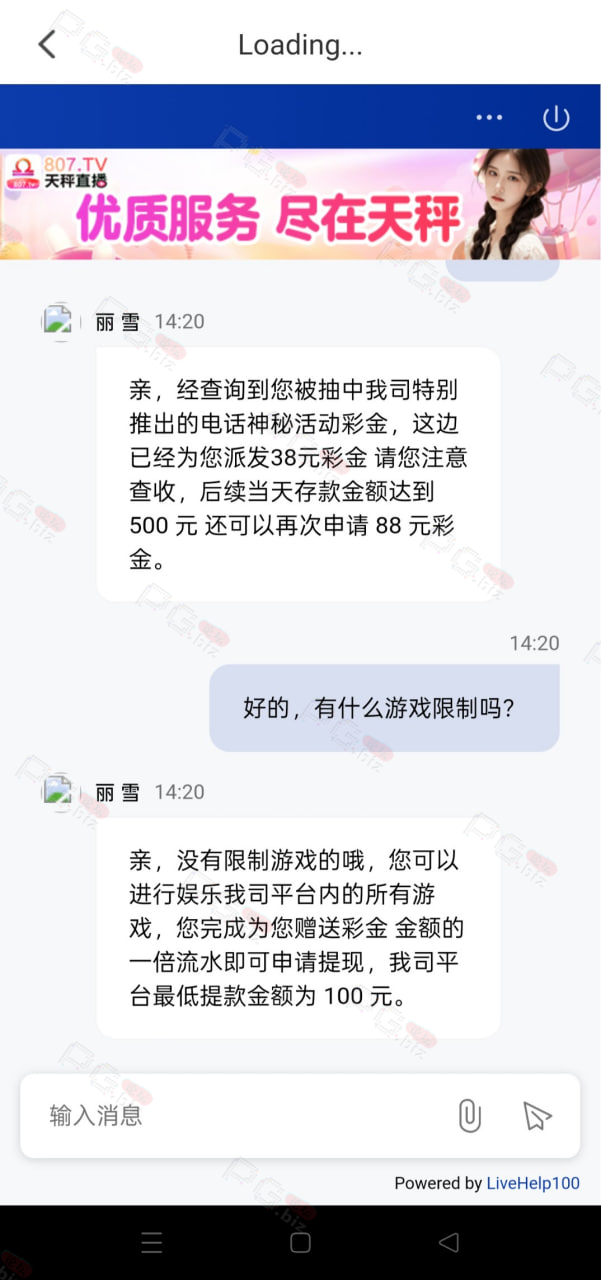Open recent apps from navigation bar
The width and height of the screenshot is (601, 1280).
click(x=152, y=1242)
